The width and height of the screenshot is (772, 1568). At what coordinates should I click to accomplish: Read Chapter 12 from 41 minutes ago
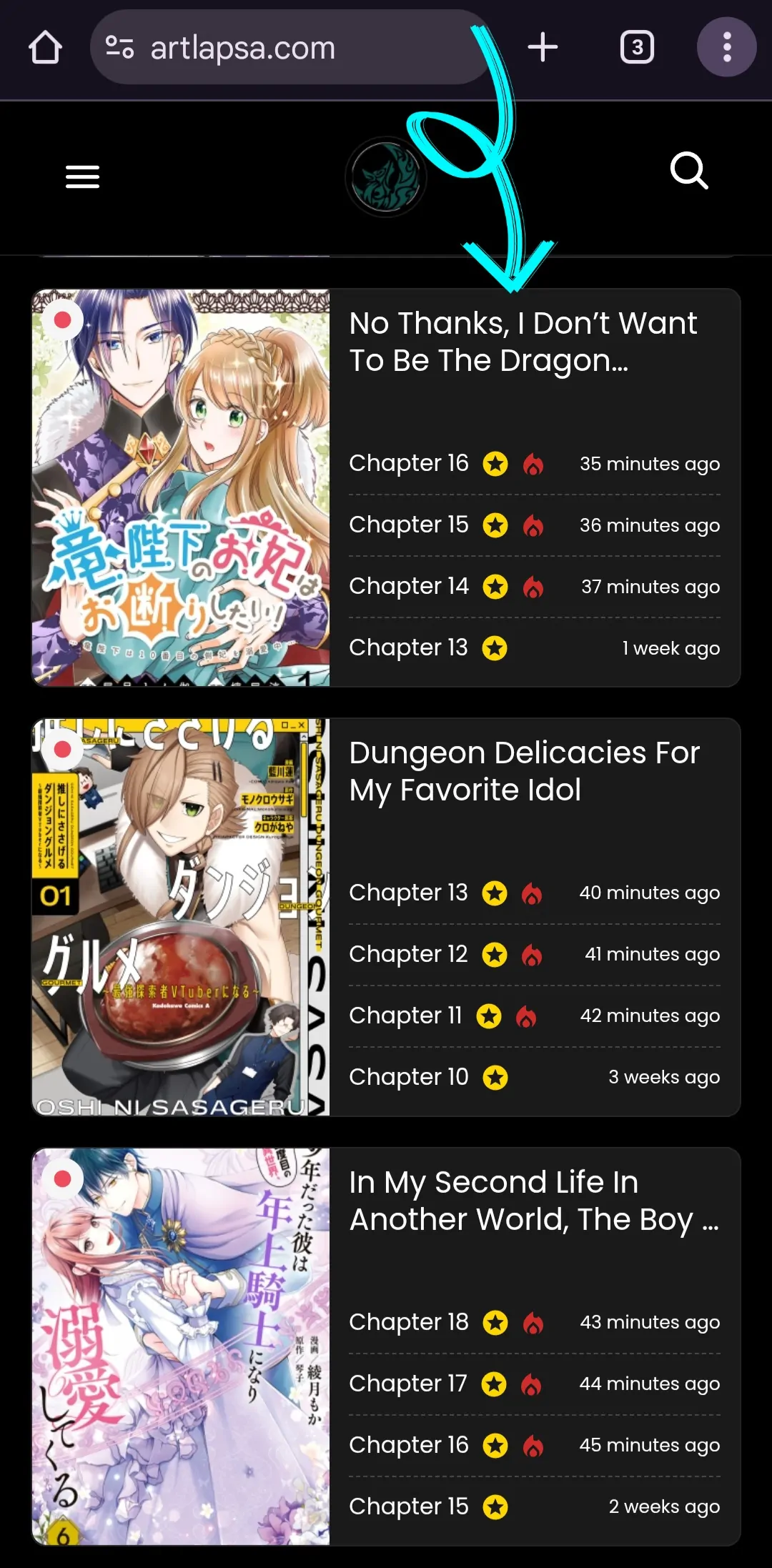407,954
